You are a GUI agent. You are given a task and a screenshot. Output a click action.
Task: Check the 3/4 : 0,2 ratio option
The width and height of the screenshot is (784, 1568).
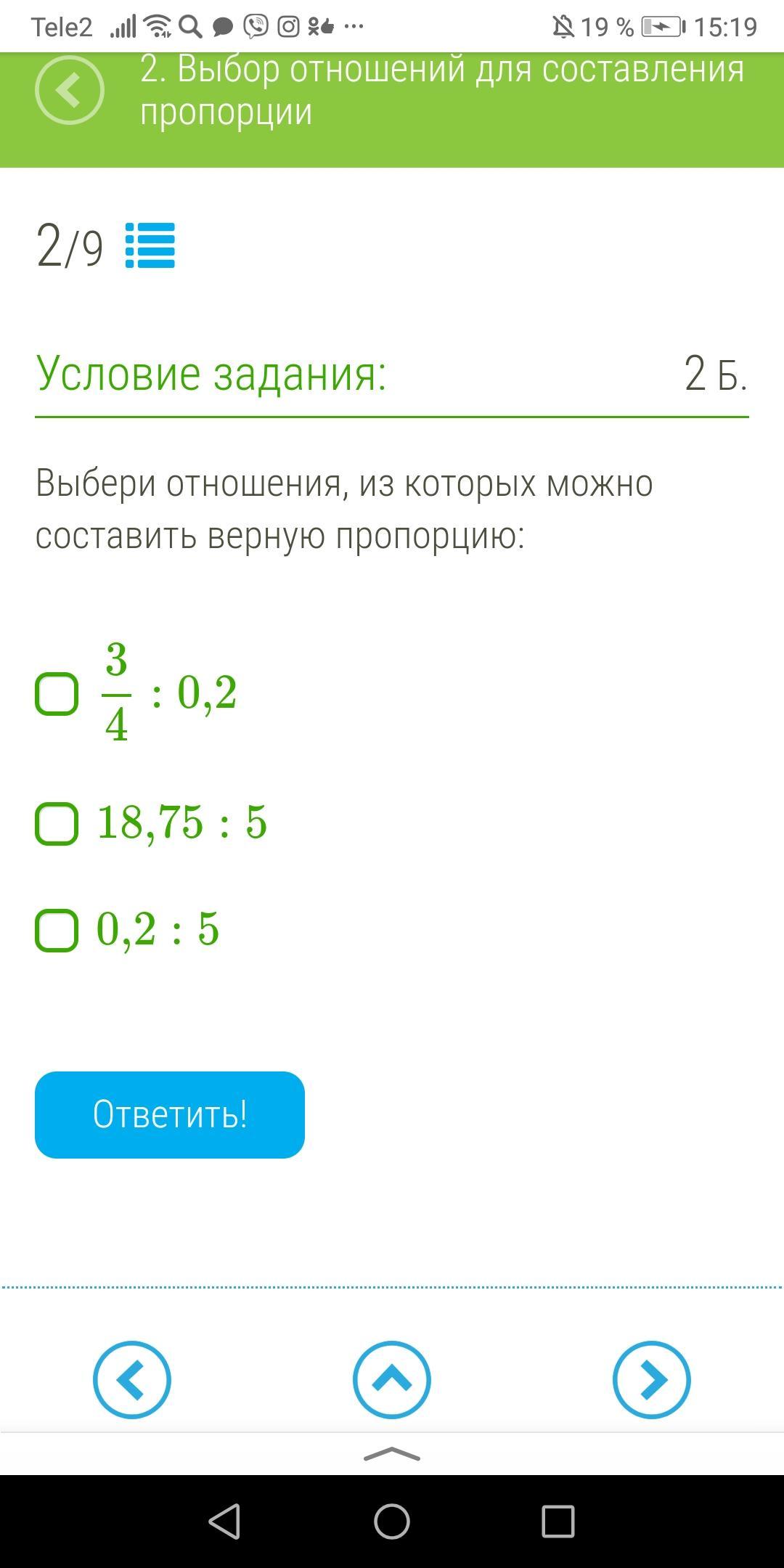[57, 694]
